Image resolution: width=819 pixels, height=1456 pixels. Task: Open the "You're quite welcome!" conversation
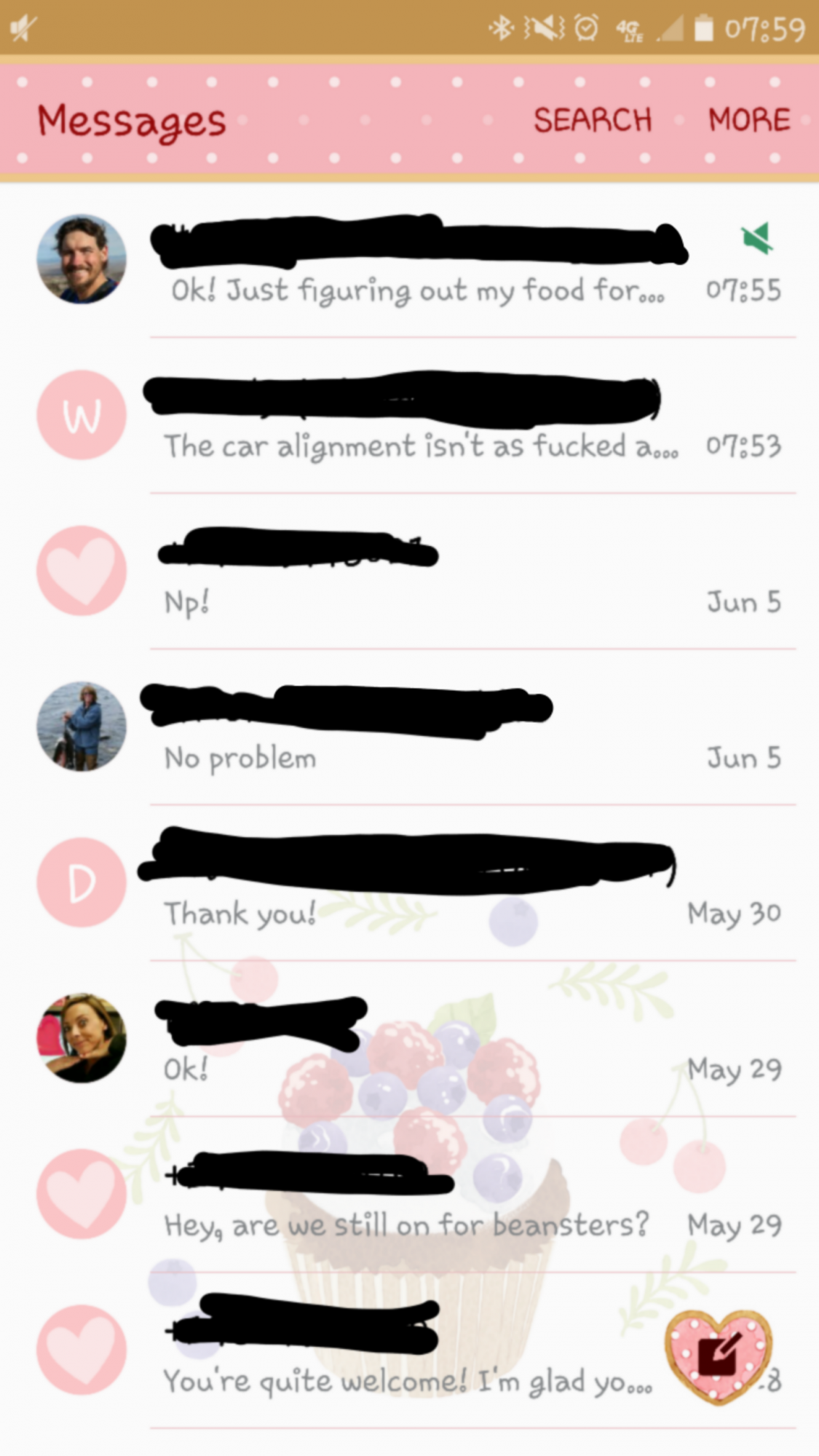pyautogui.click(x=406, y=1381)
